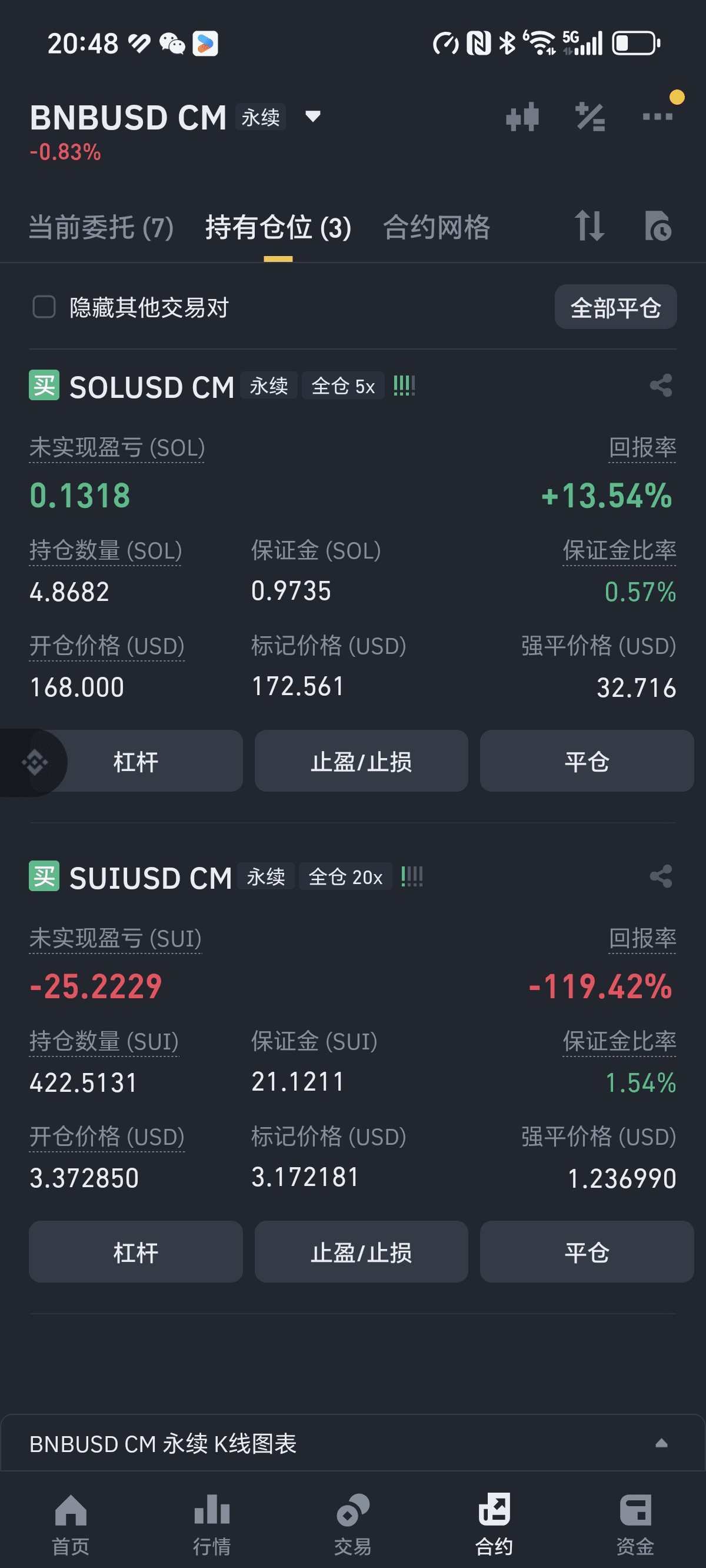Open 止盈/止损 for SOLUSD CM
Screen dimensions: 706x1568
click(361, 761)
